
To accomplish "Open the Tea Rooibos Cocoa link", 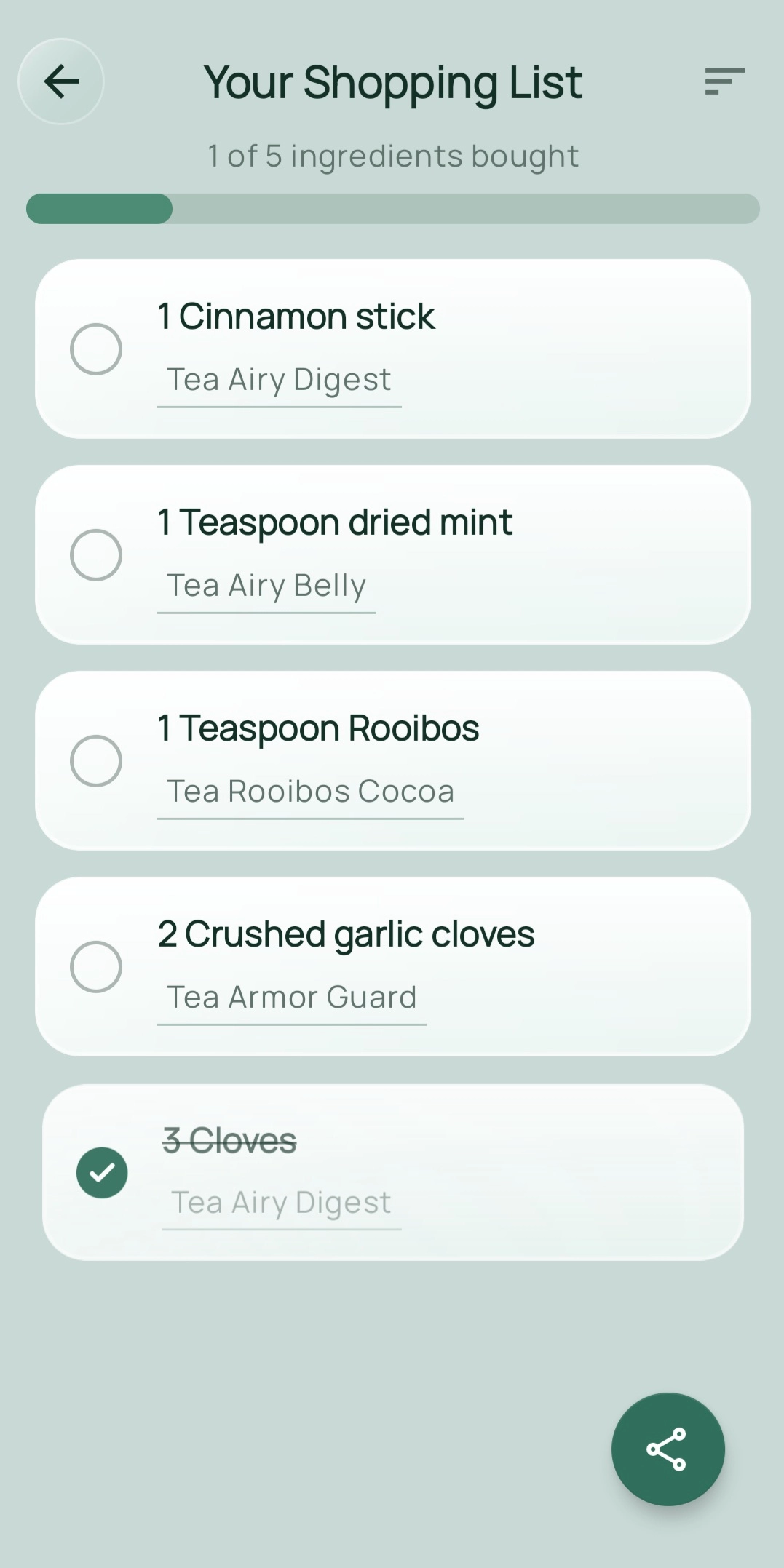I will [310, 791].
